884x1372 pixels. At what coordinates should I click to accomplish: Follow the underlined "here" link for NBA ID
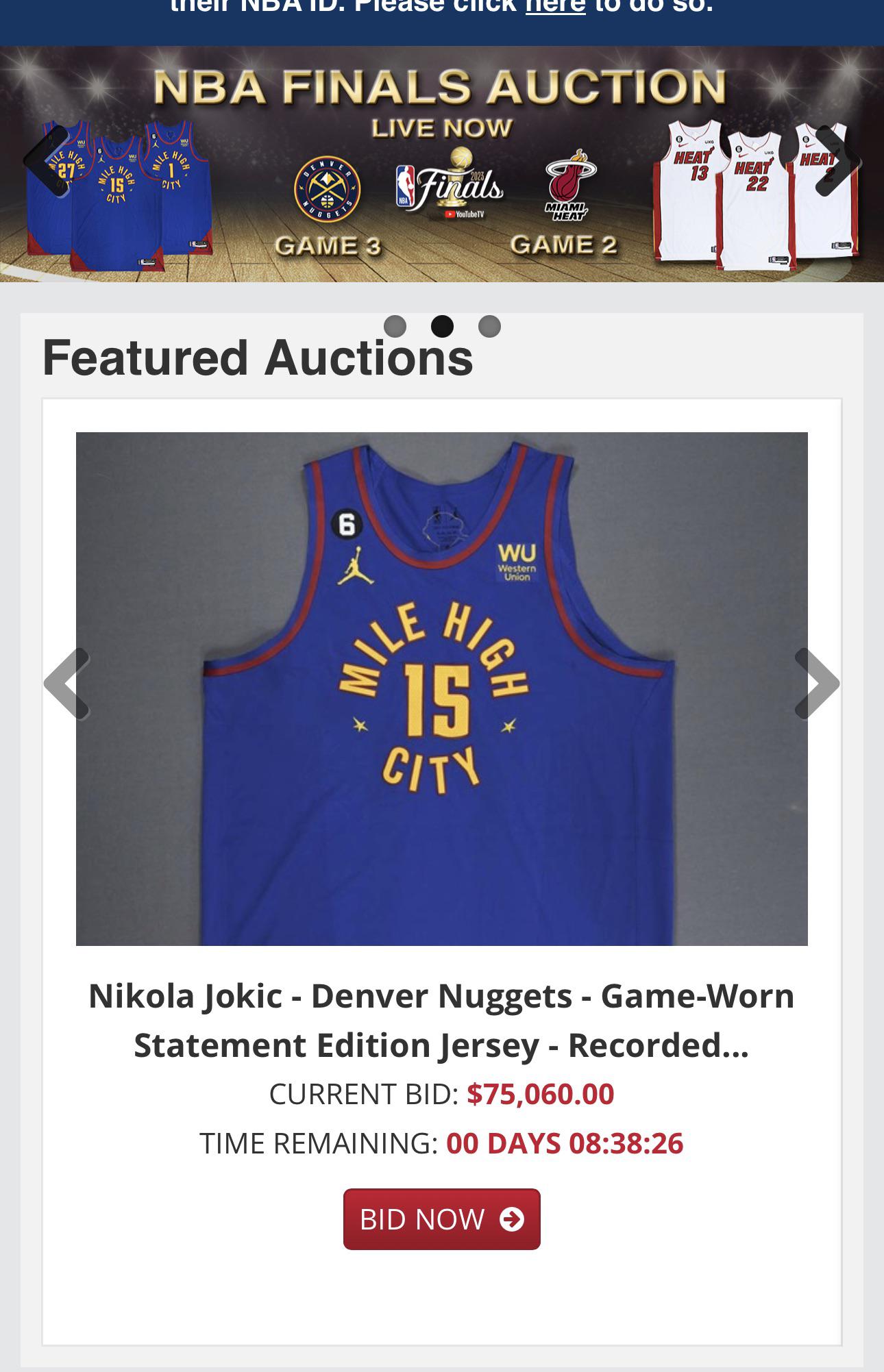pos(555,8)
